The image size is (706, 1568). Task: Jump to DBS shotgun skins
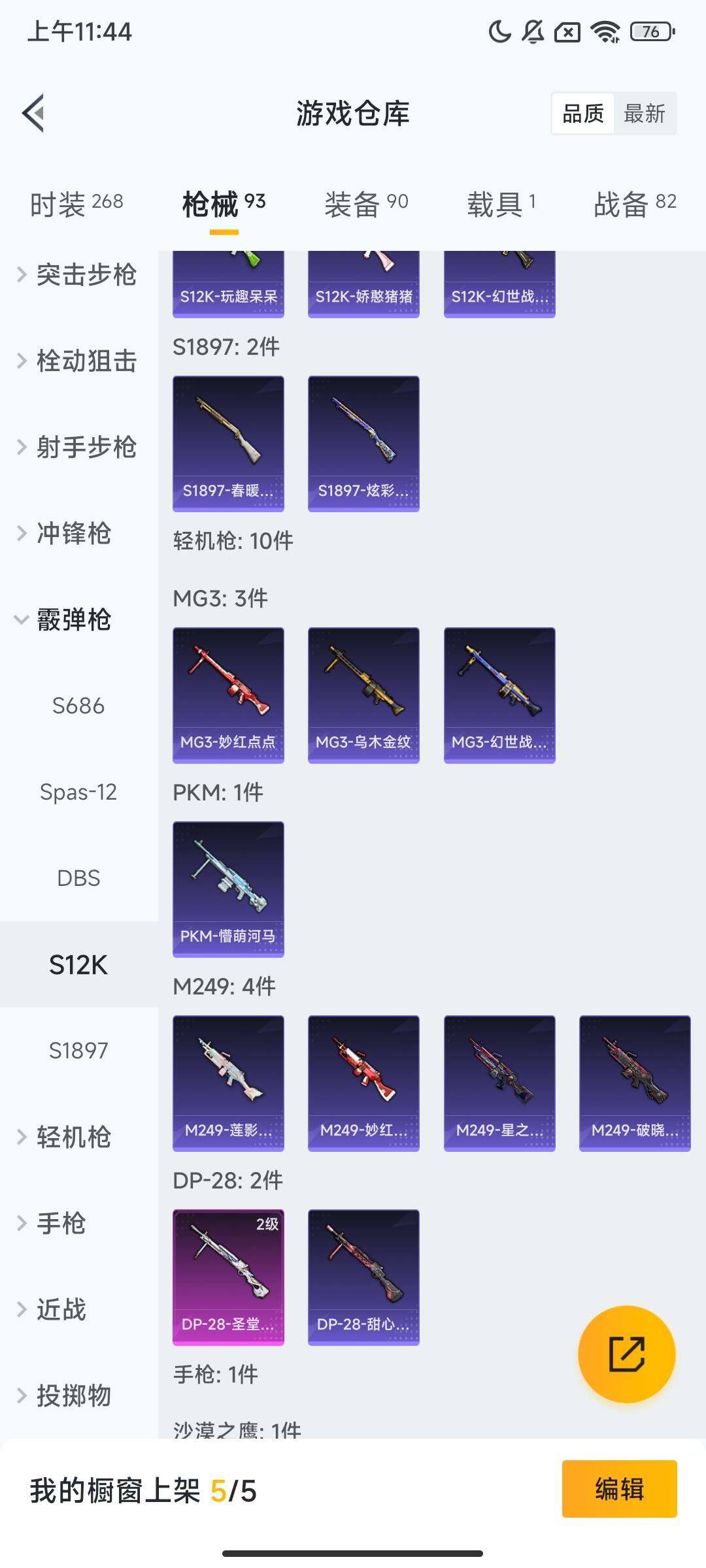[78, 878]
